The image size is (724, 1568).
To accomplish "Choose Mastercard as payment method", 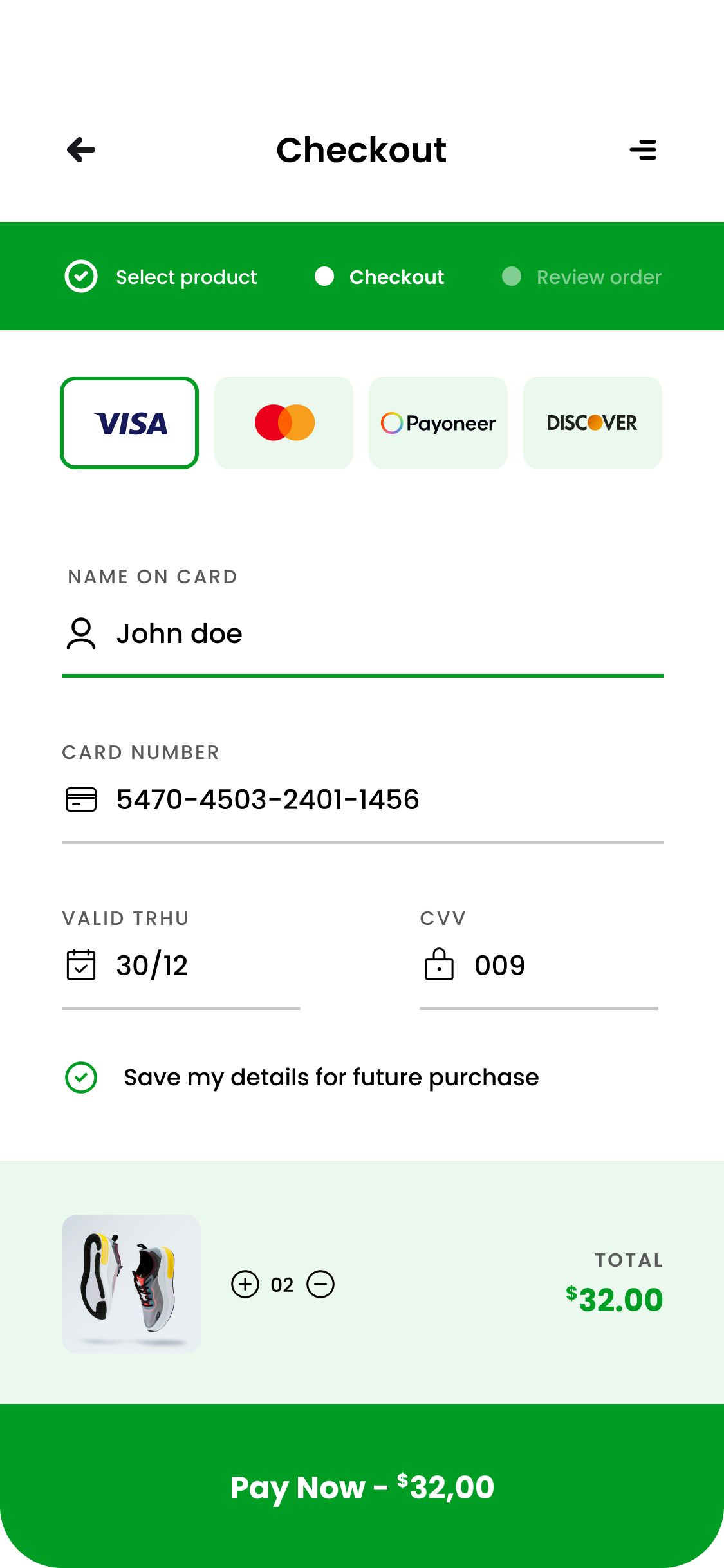I will [x=284, y=423].
